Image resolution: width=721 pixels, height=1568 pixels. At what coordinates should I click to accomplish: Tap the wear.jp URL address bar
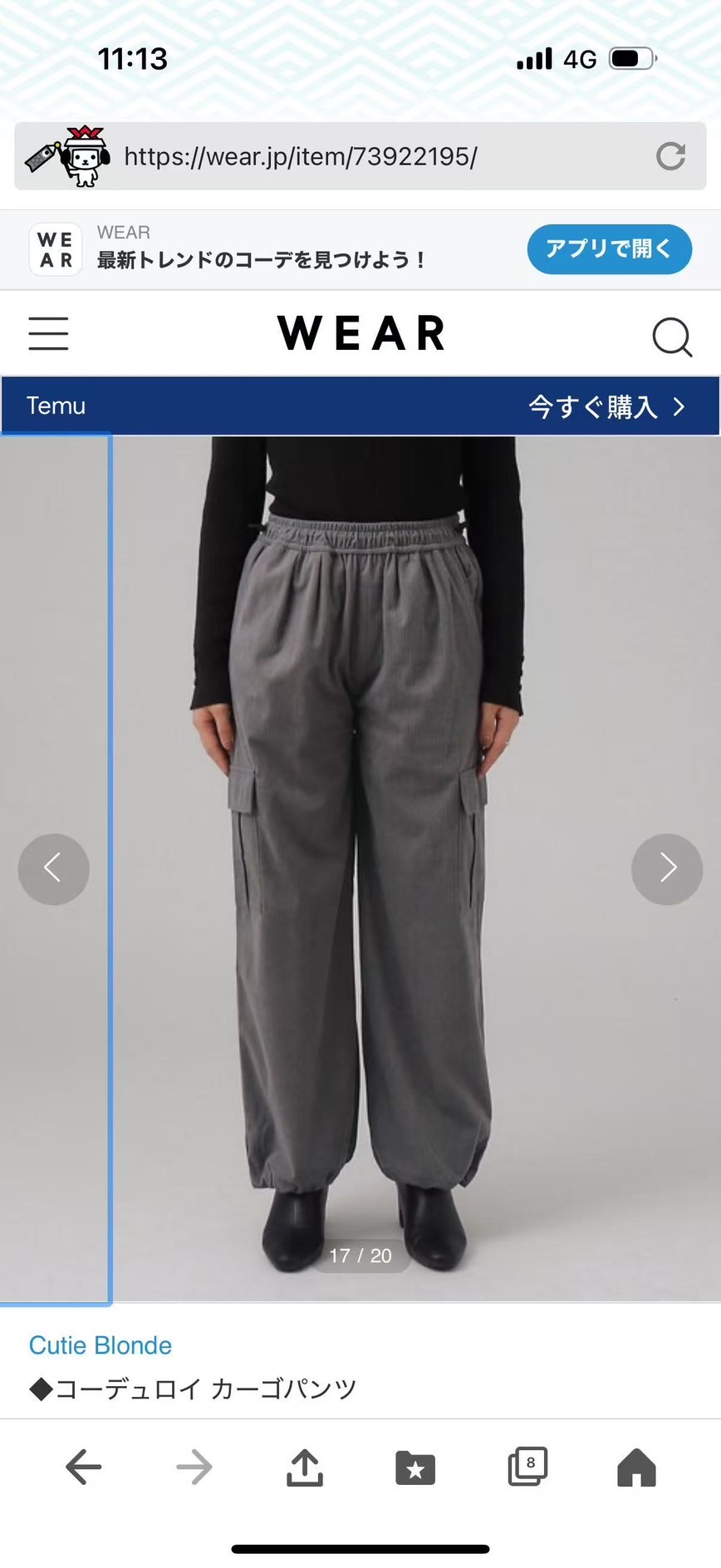click(x=332, y=156)
